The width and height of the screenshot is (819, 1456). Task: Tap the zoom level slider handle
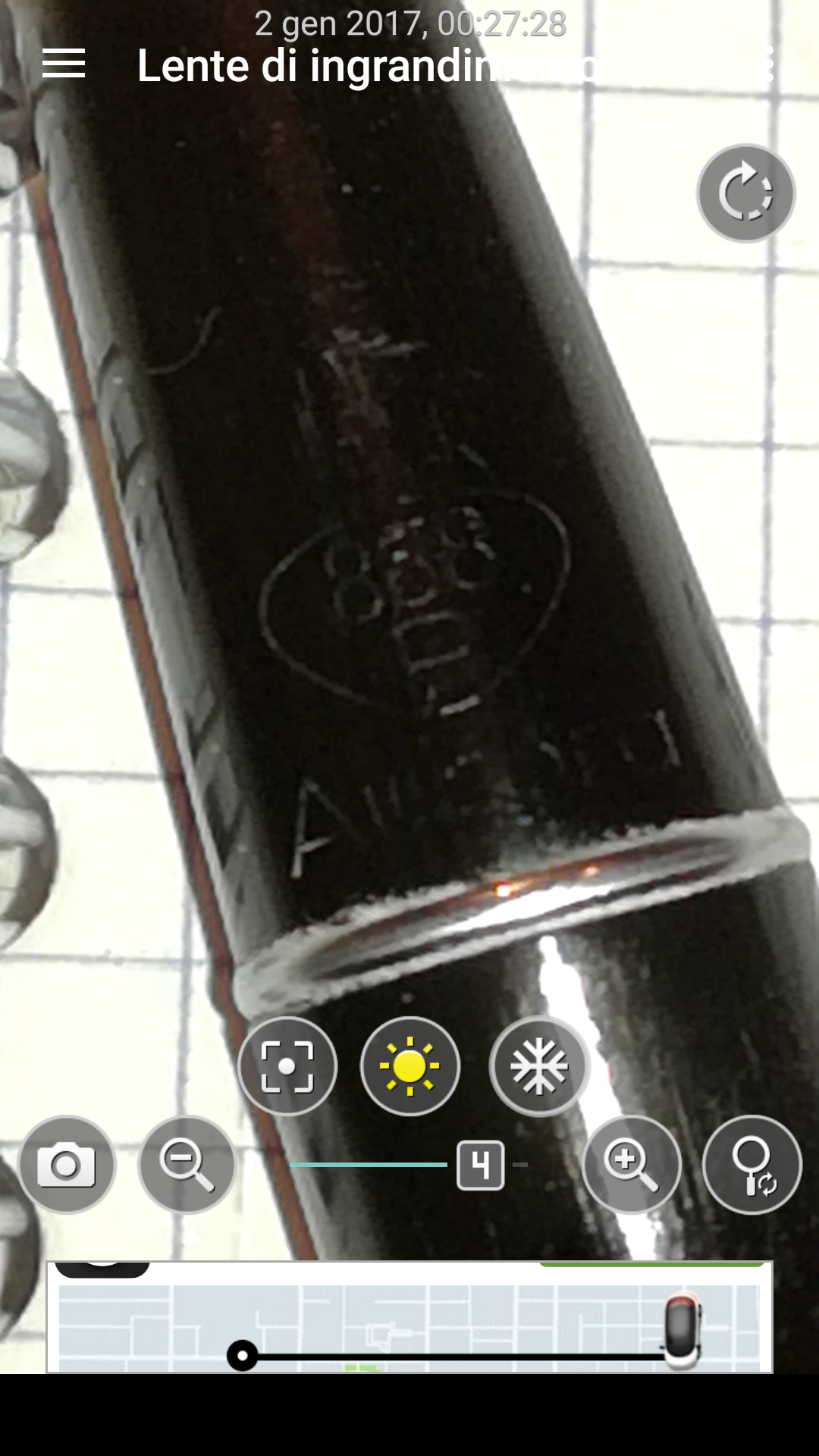coord(481,1165)
